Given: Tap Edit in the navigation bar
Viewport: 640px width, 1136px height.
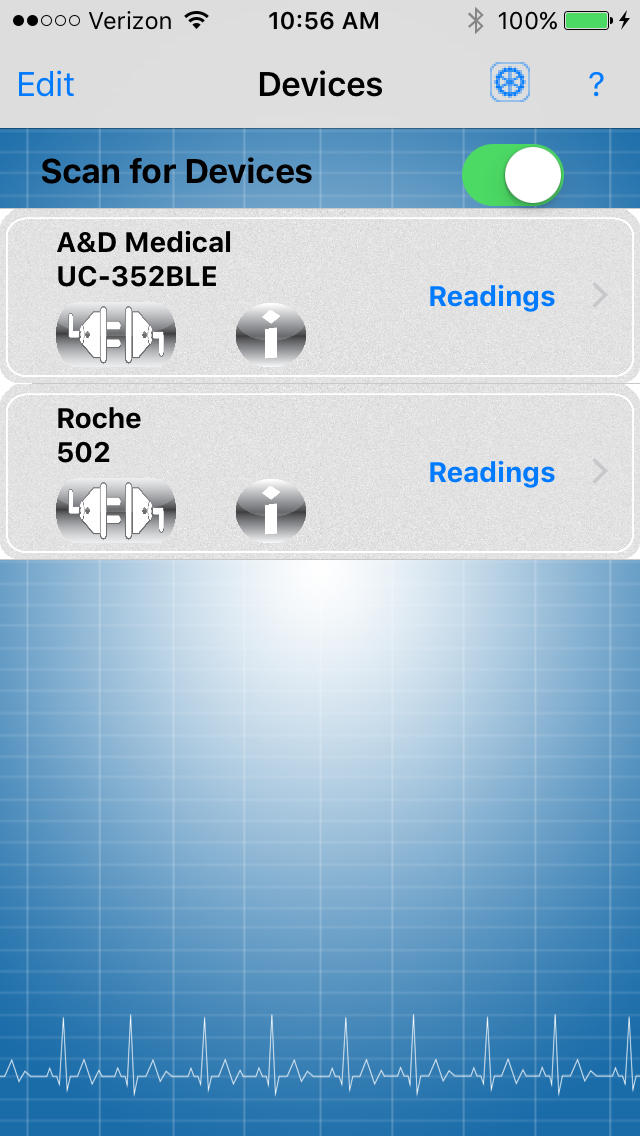Looking at the screenshot, I should click(x=46, y=85).
